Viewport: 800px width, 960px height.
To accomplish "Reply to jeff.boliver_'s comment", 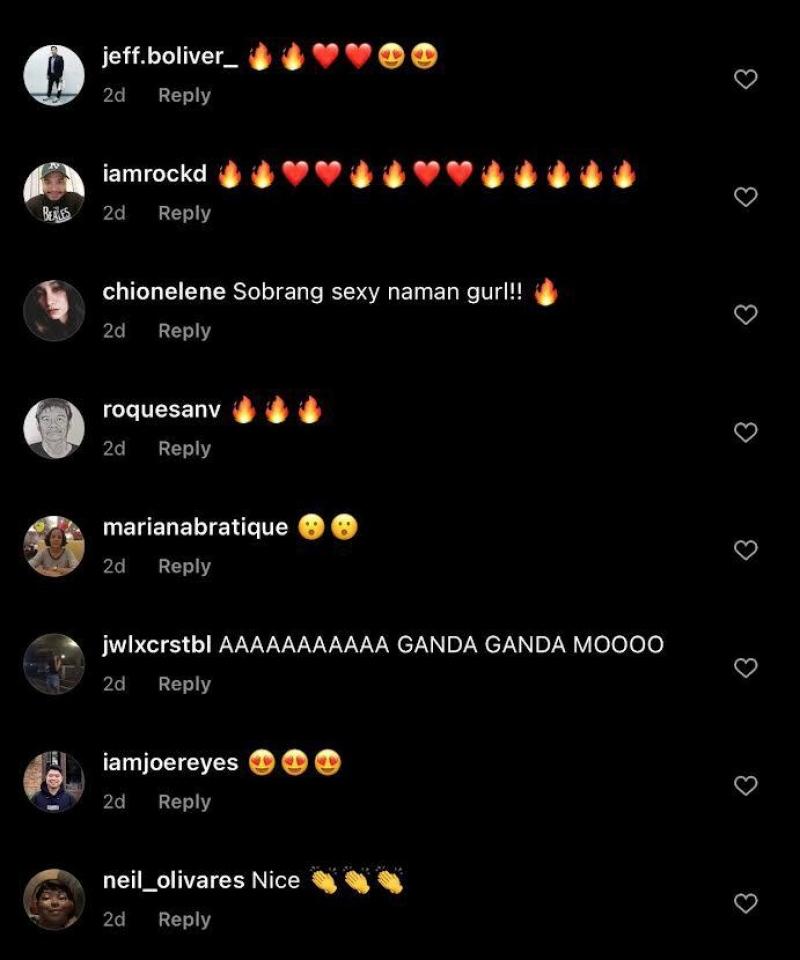I will (184, 95).
